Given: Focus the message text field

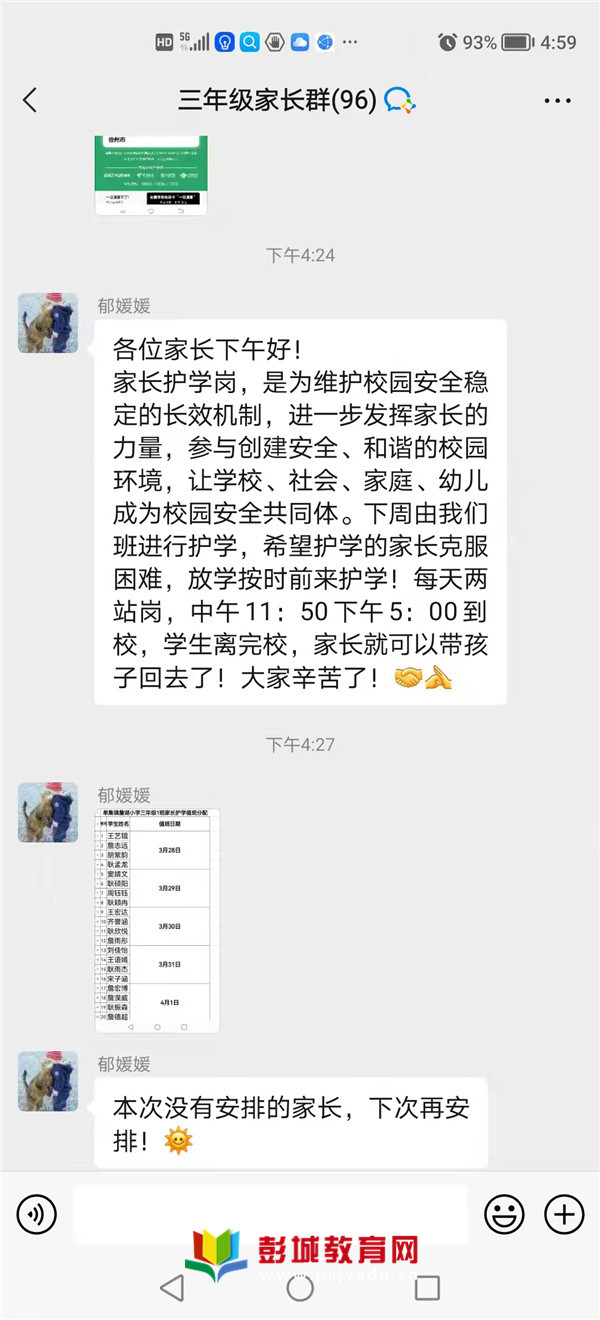Looking at the screenshot, I should (x=270, y=1215).
